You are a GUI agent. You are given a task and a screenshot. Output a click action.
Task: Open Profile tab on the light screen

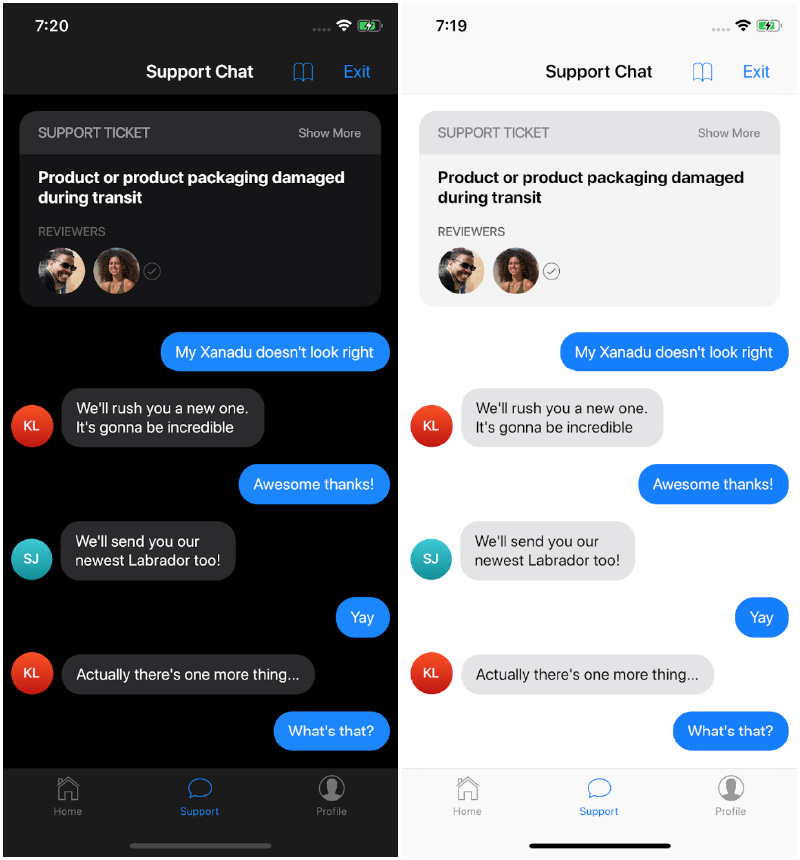pyautogui.click(x=730, y=797)
